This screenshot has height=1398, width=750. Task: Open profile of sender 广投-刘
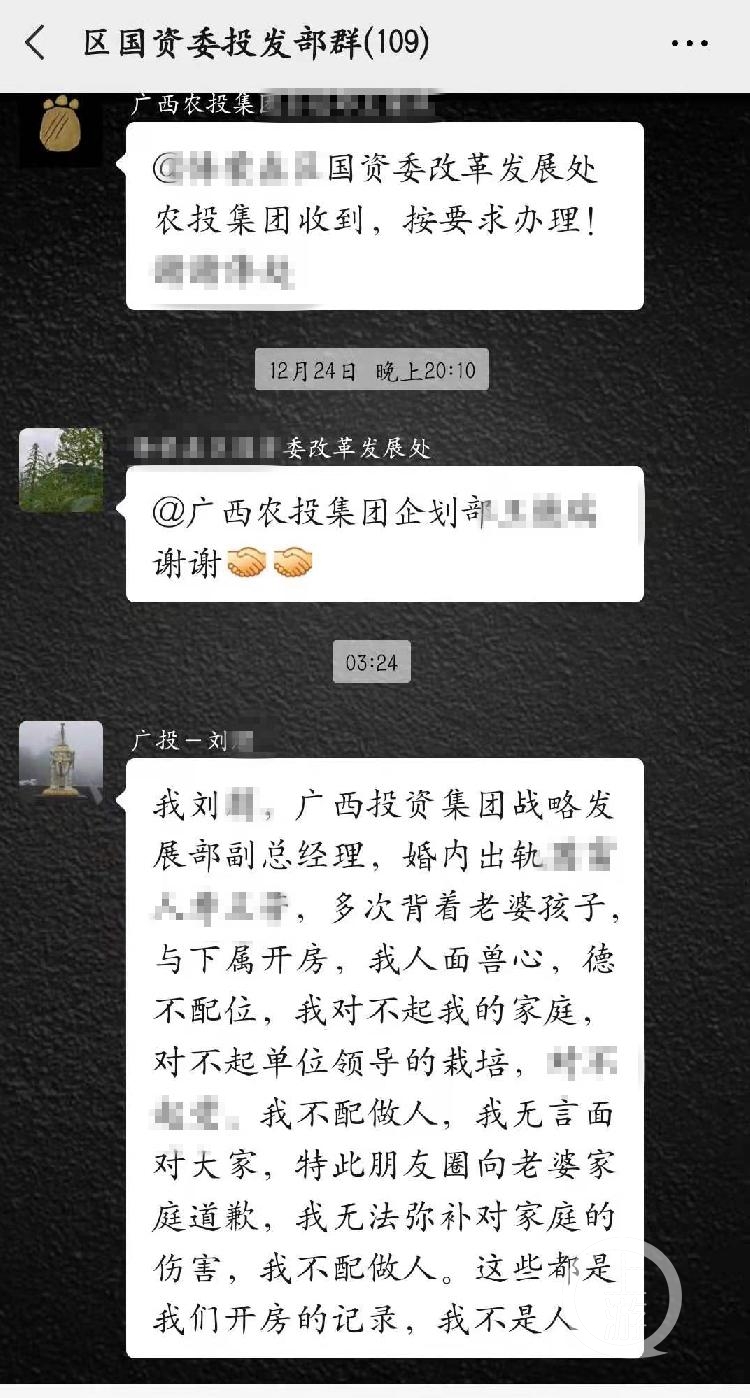61,759
